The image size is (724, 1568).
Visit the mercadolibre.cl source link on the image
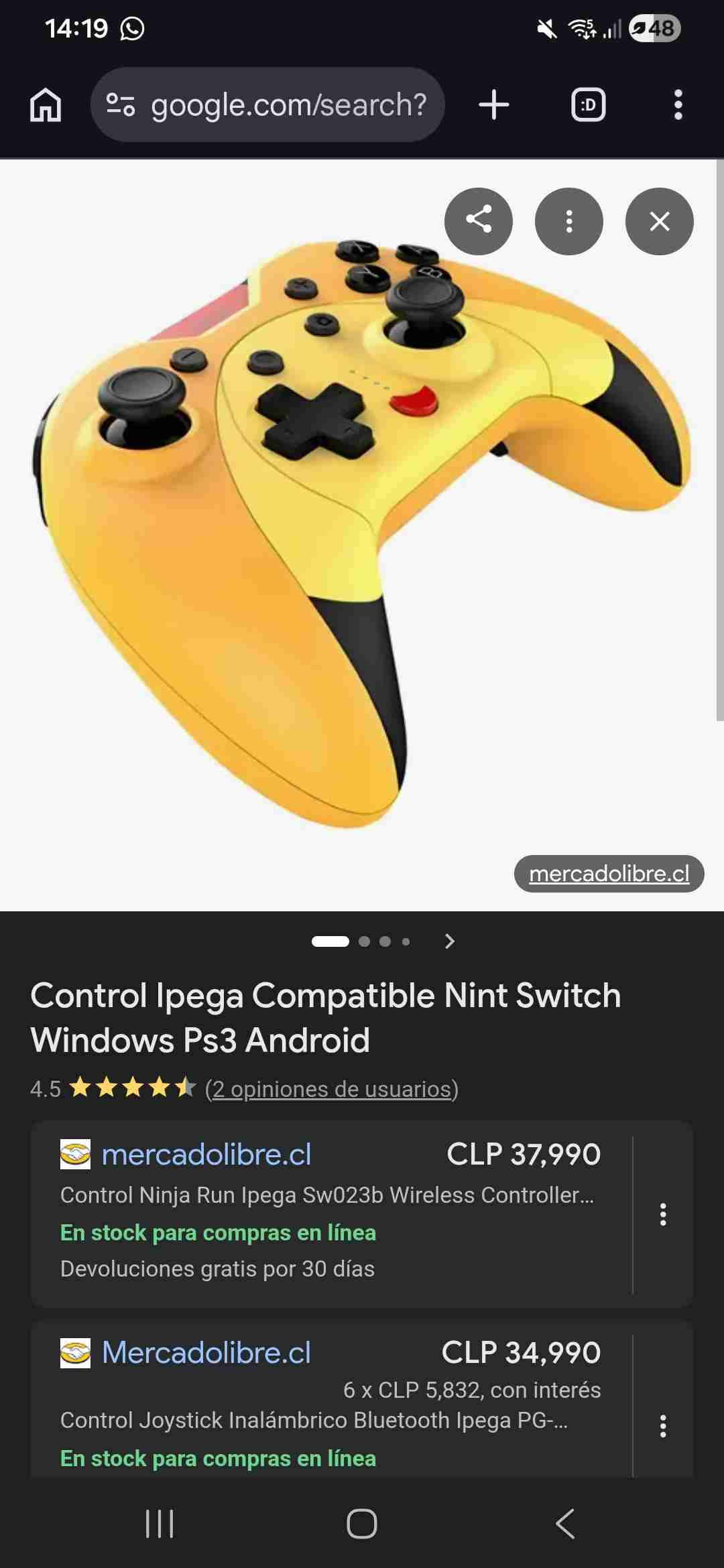[x=609, y=872]
